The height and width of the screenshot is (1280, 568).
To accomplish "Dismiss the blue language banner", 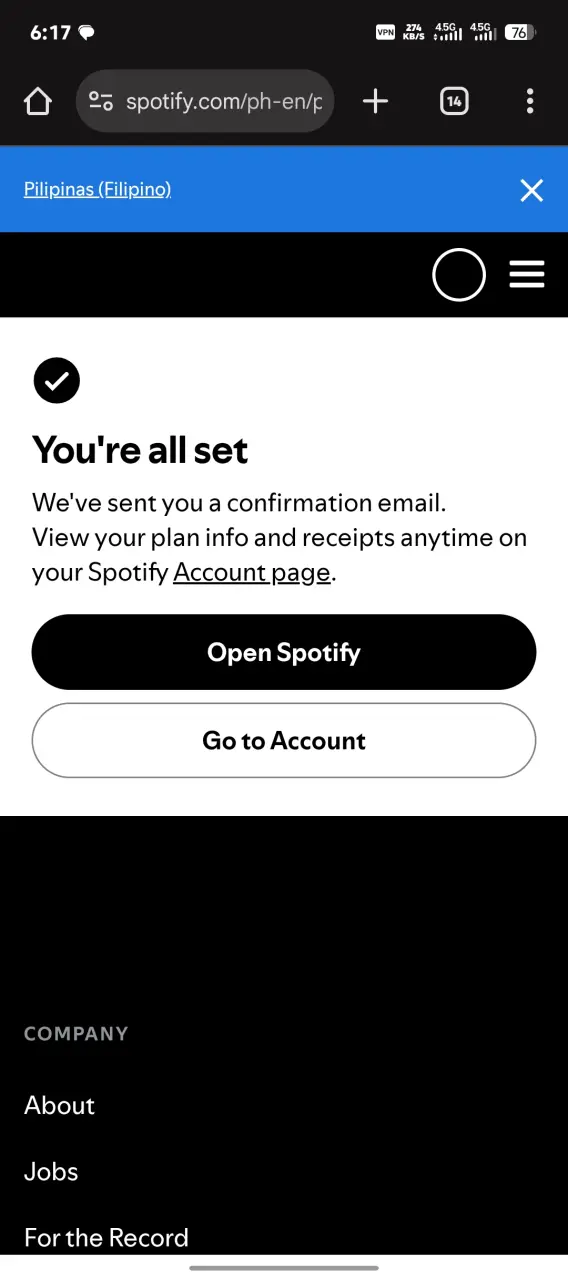I will [x=532, y=190].
